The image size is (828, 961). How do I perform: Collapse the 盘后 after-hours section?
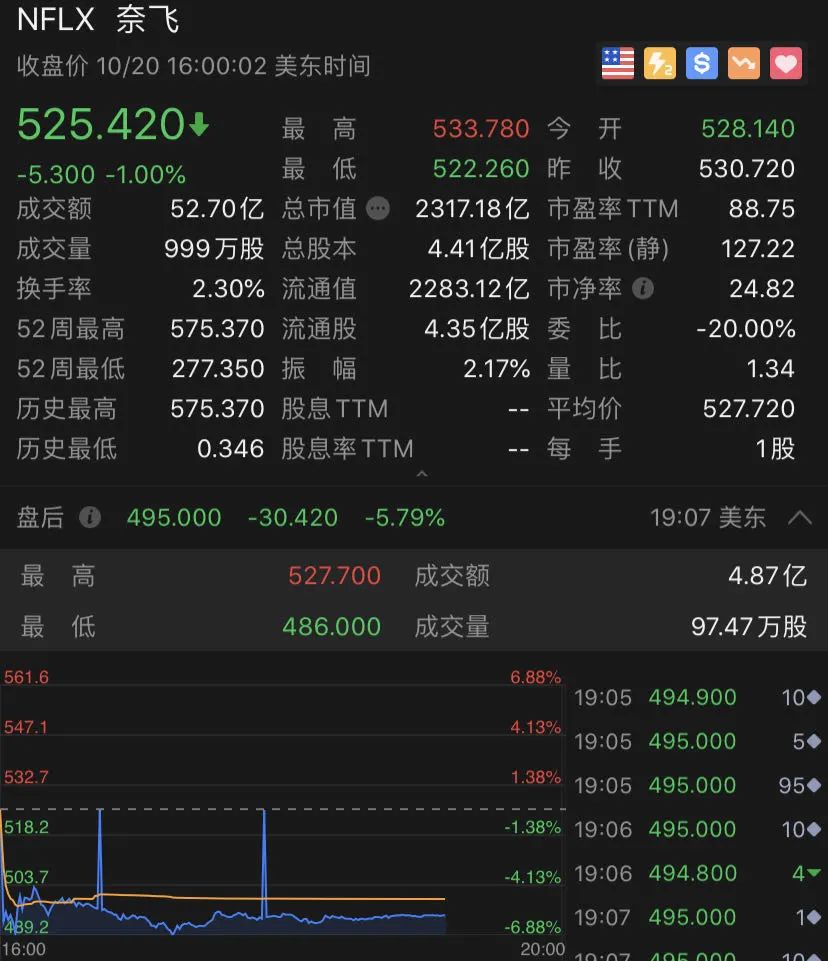[800, 517]
